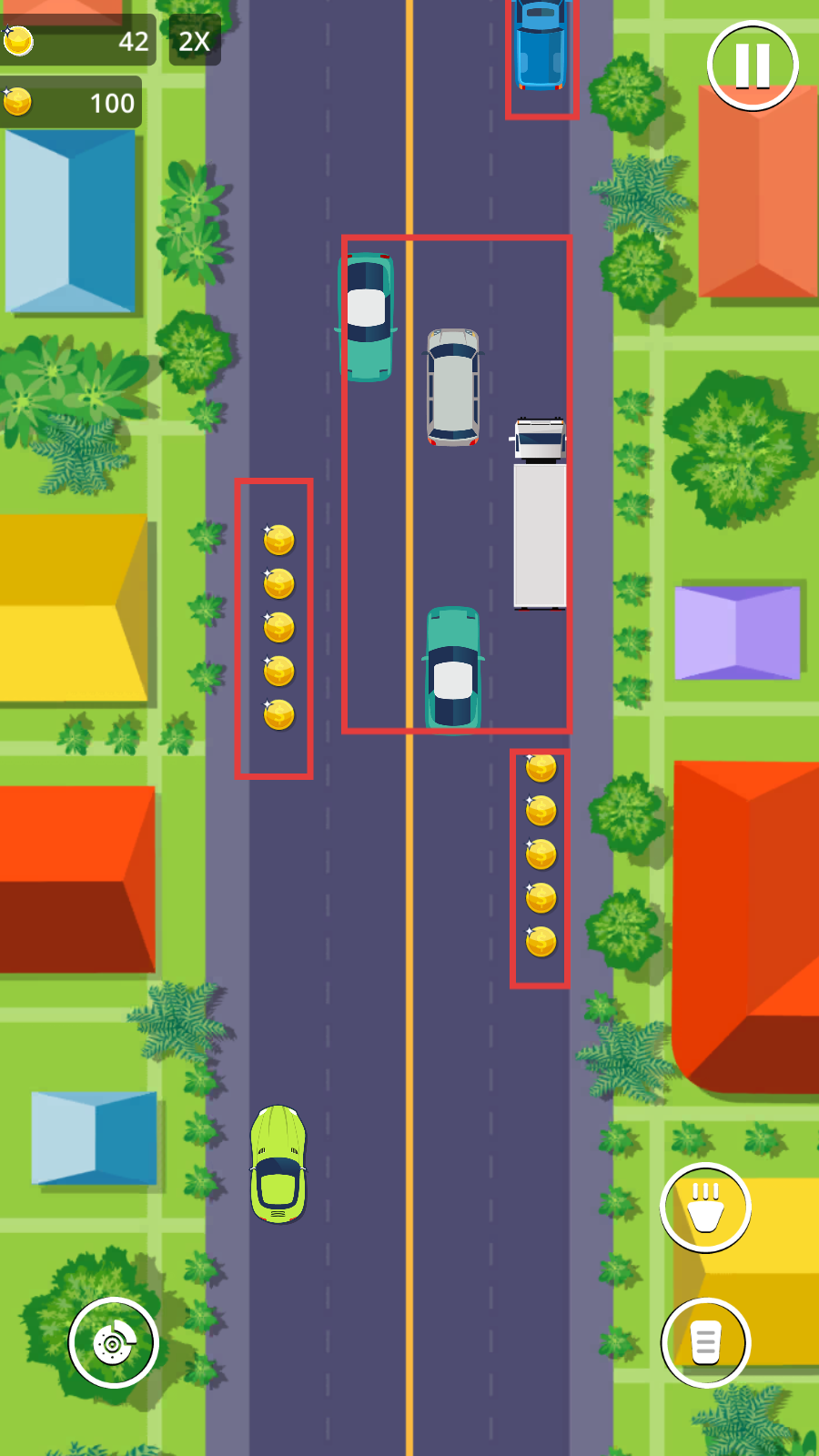The width and height of the screenshot is (819, 1456).
Task: Pause the game
Action: coord(753,66)
